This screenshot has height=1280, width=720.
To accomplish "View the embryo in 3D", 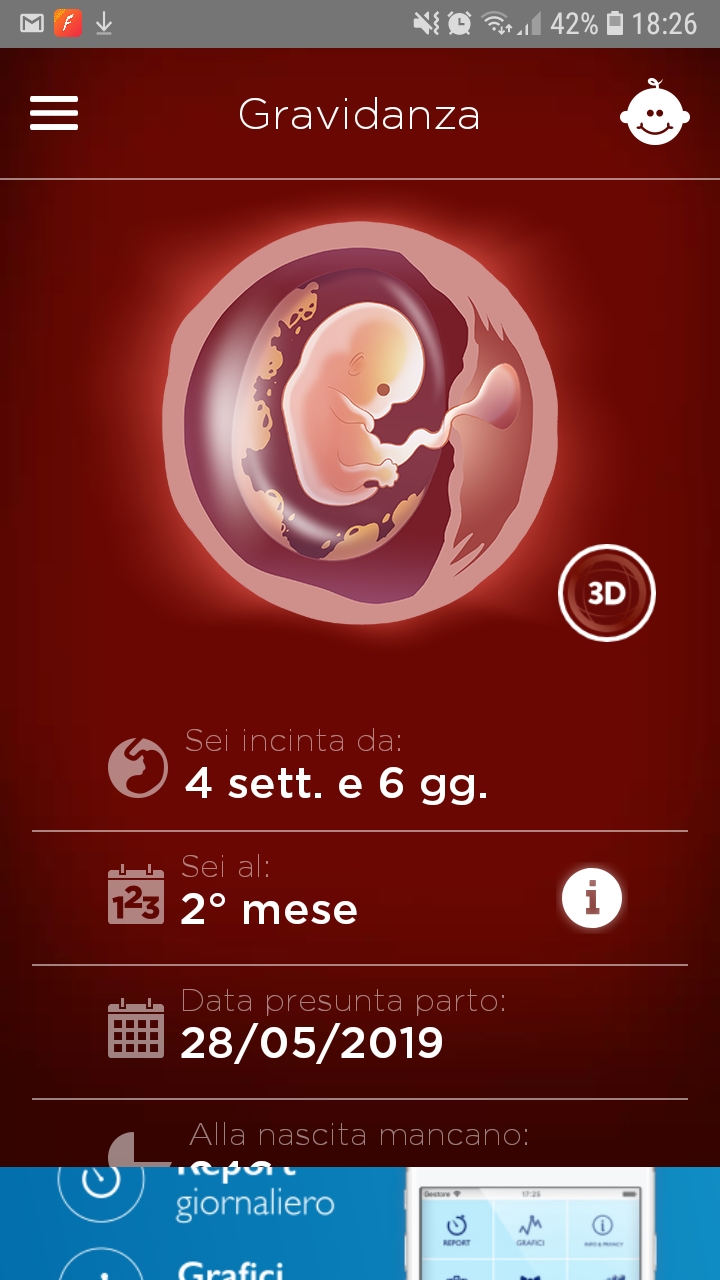I will (606, 593).
